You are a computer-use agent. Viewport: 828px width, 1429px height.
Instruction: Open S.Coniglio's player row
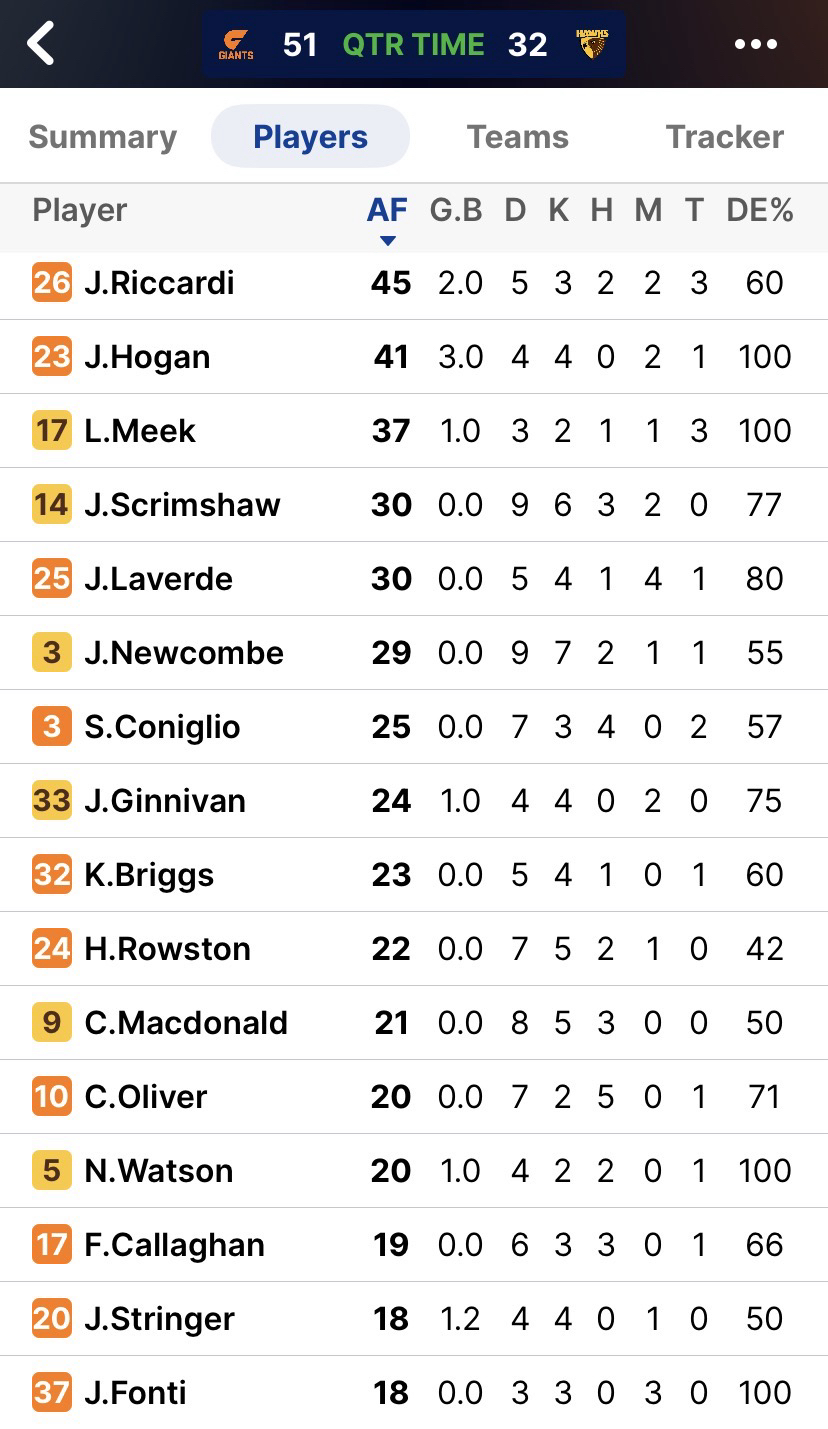tap(162, 727)
